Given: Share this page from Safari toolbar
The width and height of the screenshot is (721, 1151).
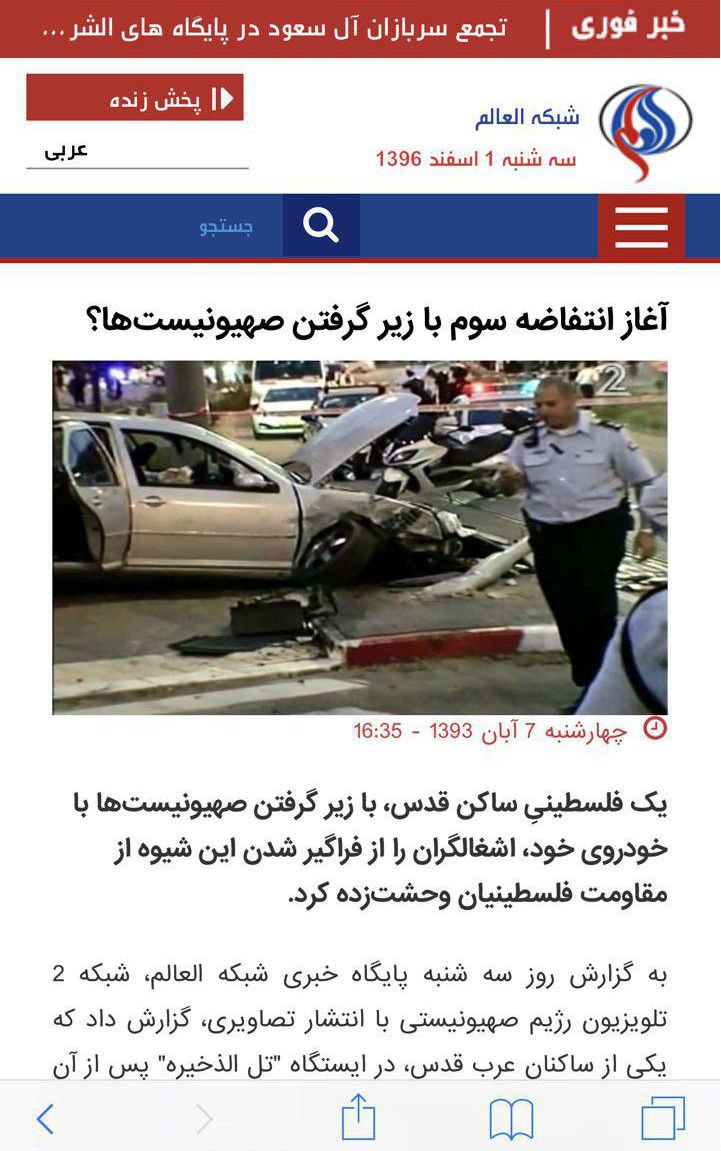Looking at the screenshot, I should tap(359, 1117).
